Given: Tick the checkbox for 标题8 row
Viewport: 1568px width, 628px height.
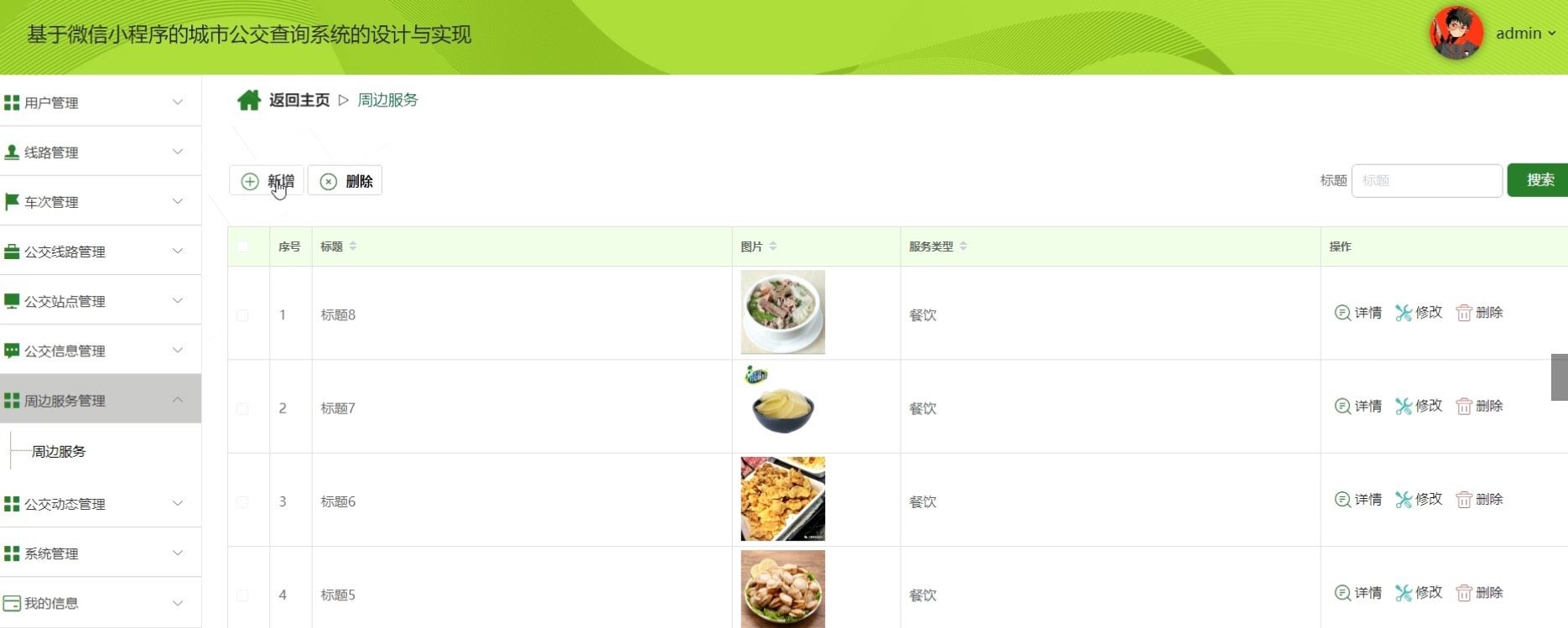Looking at the screenshot, I should coord(242,315).
